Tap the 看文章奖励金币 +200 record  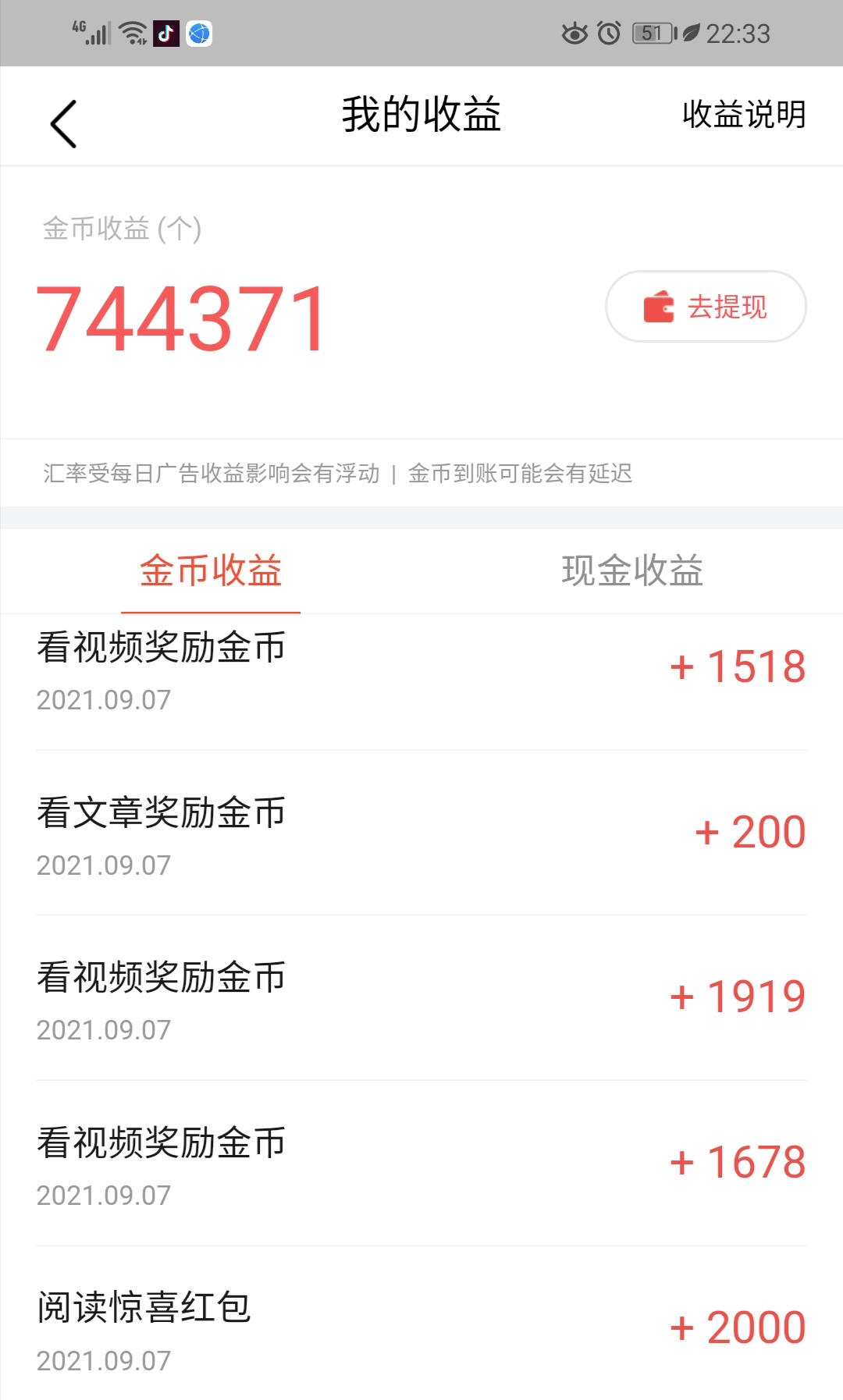[421, 835]
